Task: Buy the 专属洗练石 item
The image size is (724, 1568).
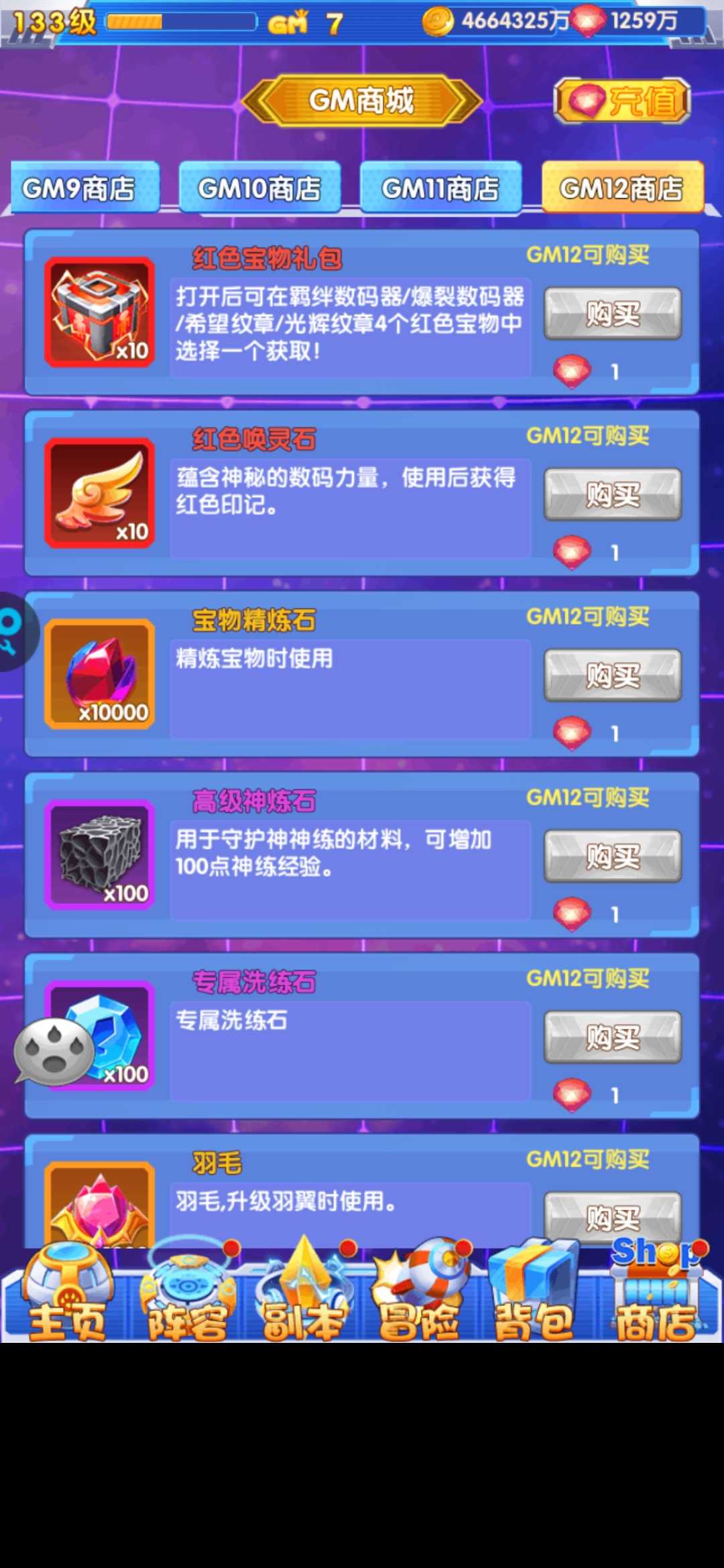Action: pos(612,1037)
